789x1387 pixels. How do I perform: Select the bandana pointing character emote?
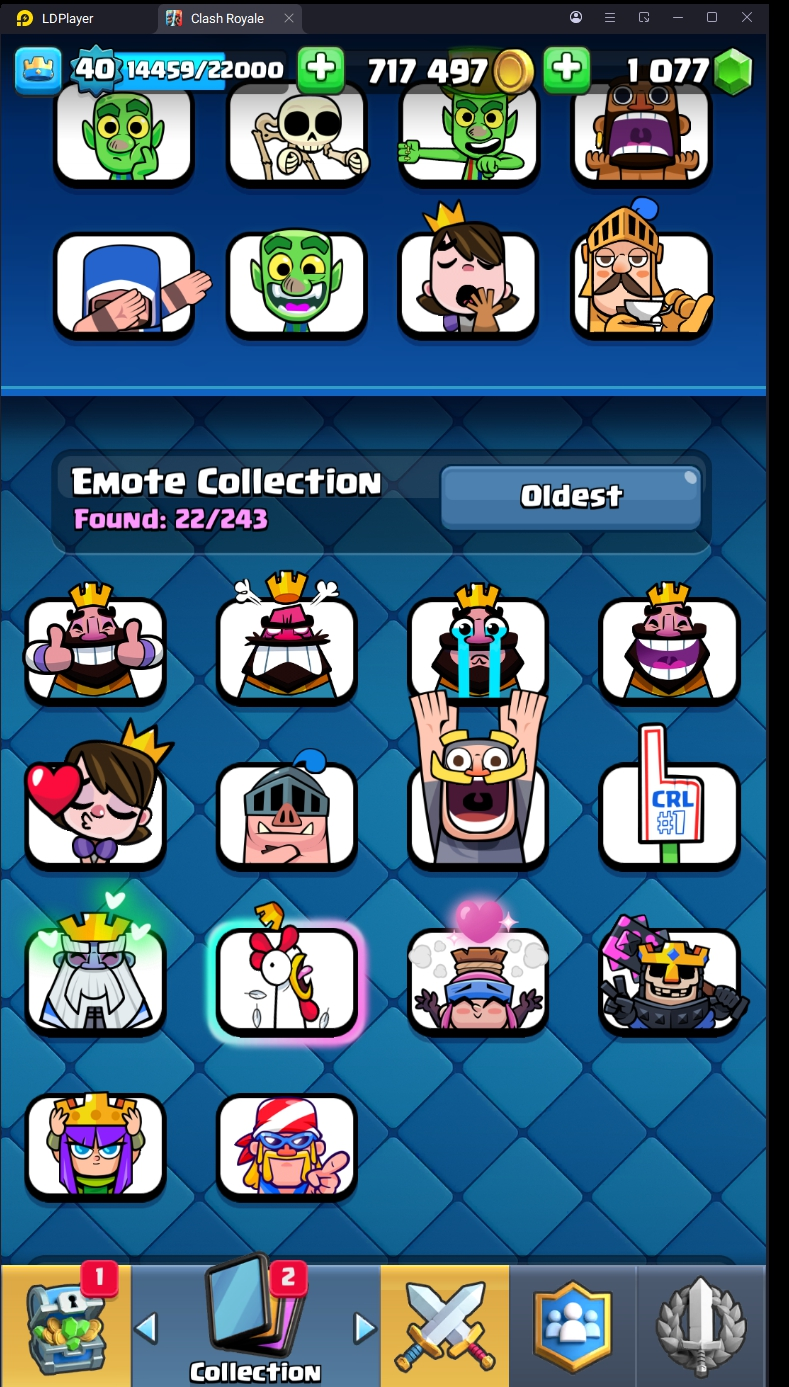coord(287,1145)
